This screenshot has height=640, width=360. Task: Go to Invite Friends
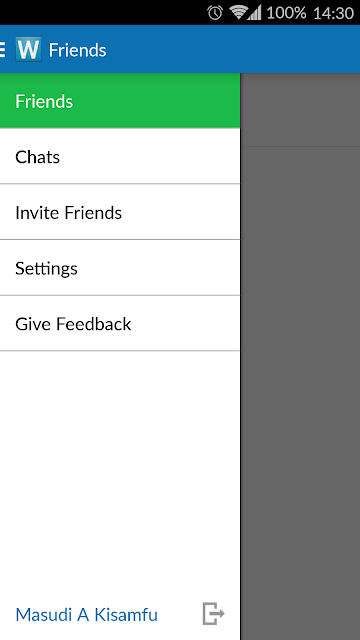(x=120, y=212)
